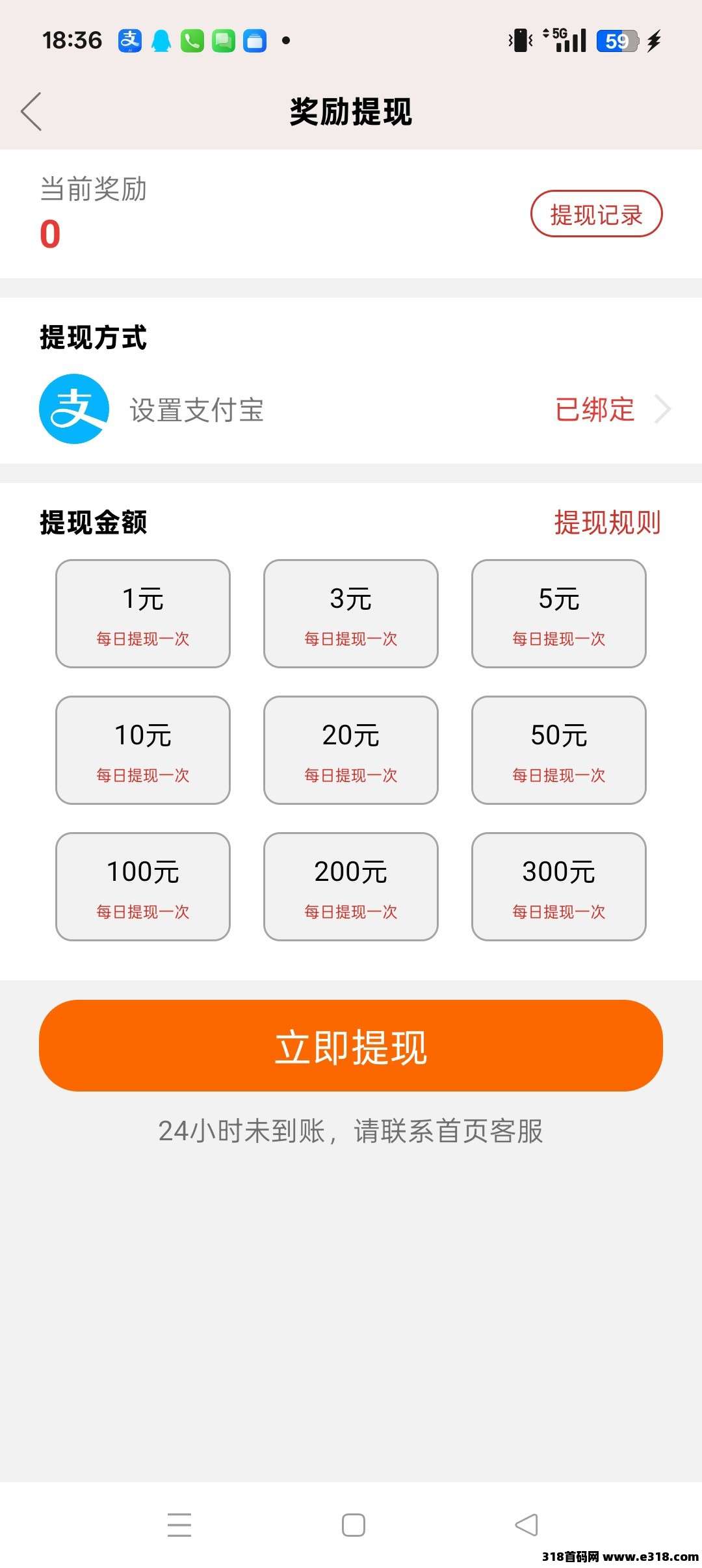Open 提现记录 withdrawal records

click(596, 214)
